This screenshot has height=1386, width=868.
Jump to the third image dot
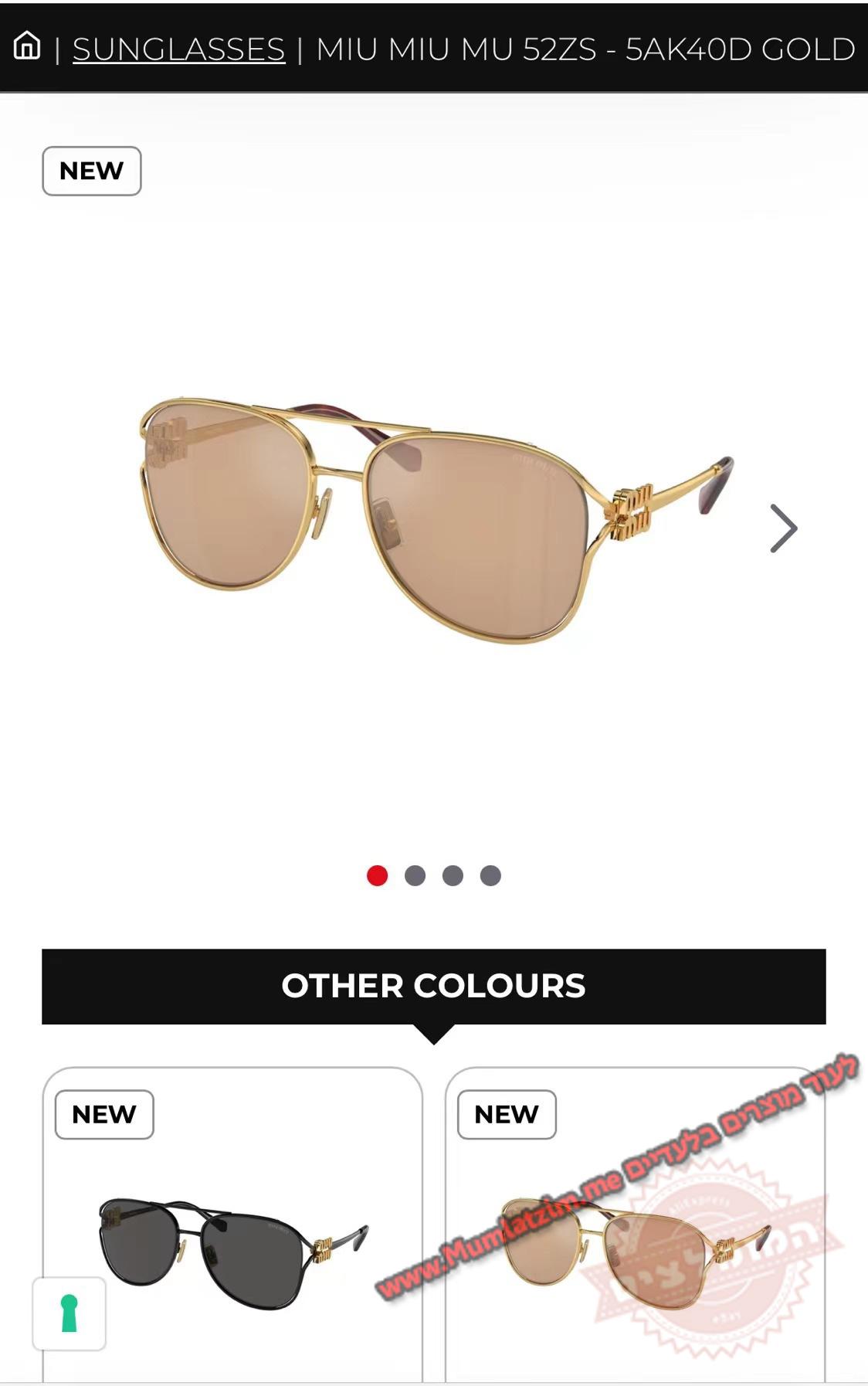(x=453, y=875)
